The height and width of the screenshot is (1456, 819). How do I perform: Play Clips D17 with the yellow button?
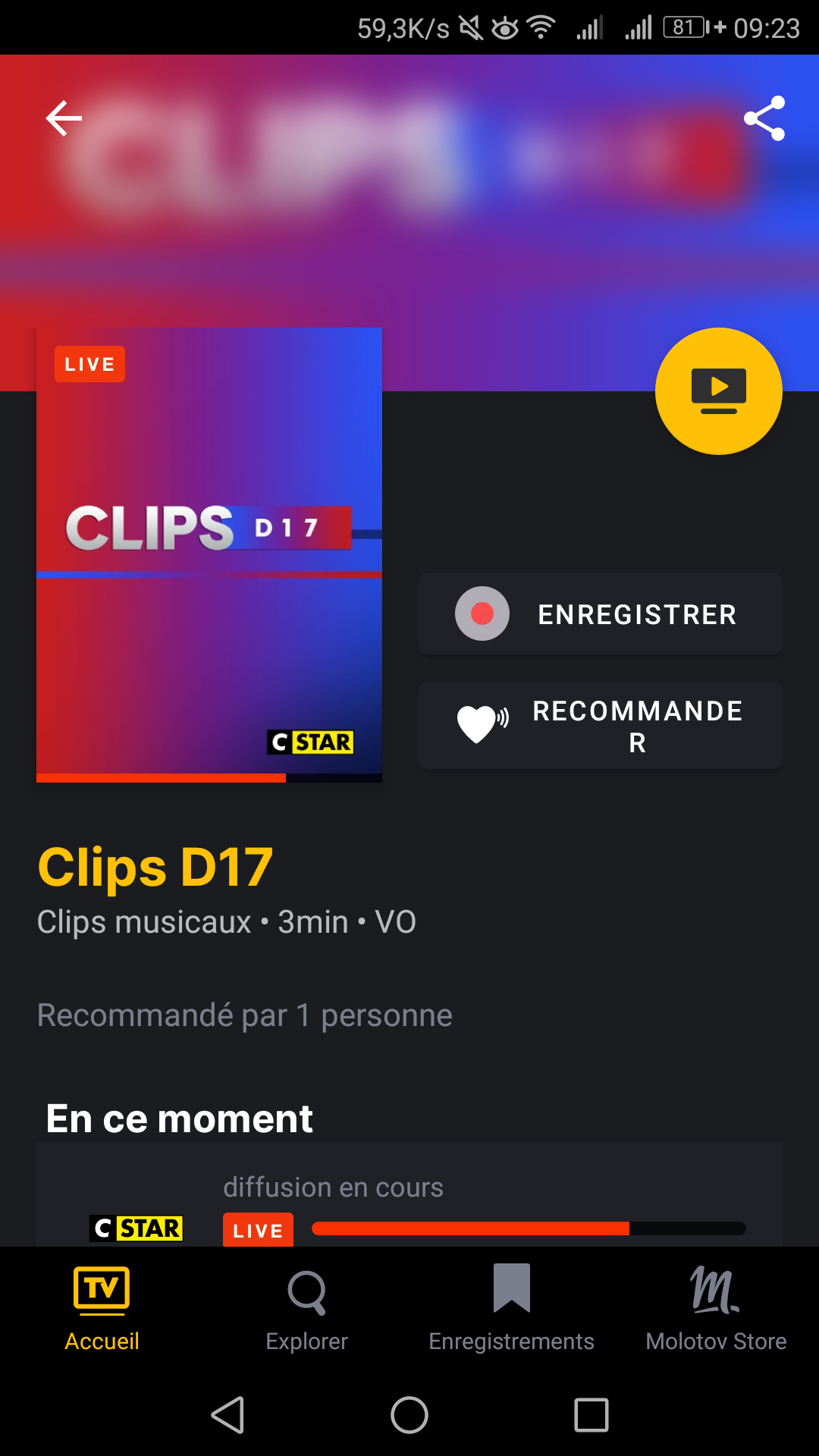point(718,391)
